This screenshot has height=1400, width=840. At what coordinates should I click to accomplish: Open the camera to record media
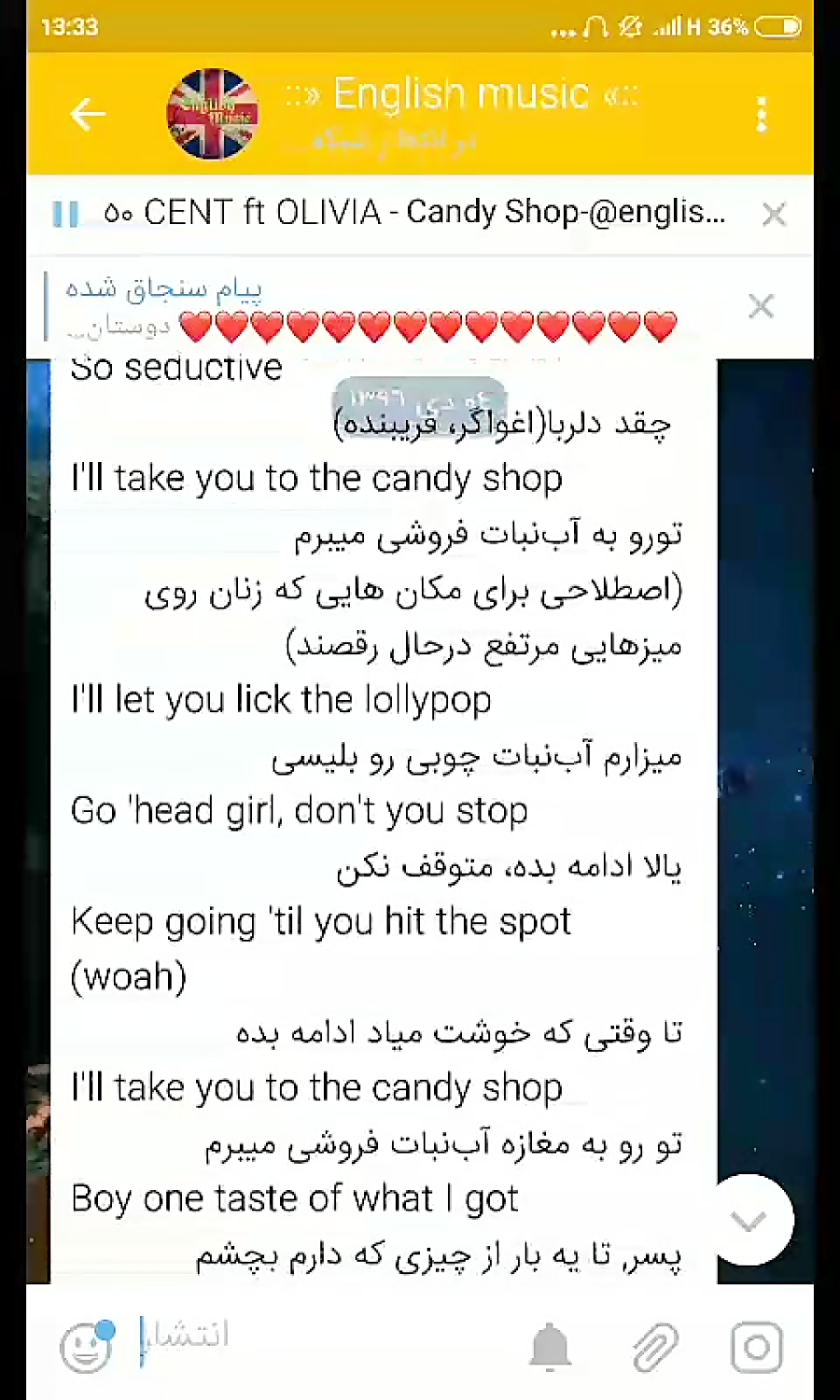(756, 1348)
